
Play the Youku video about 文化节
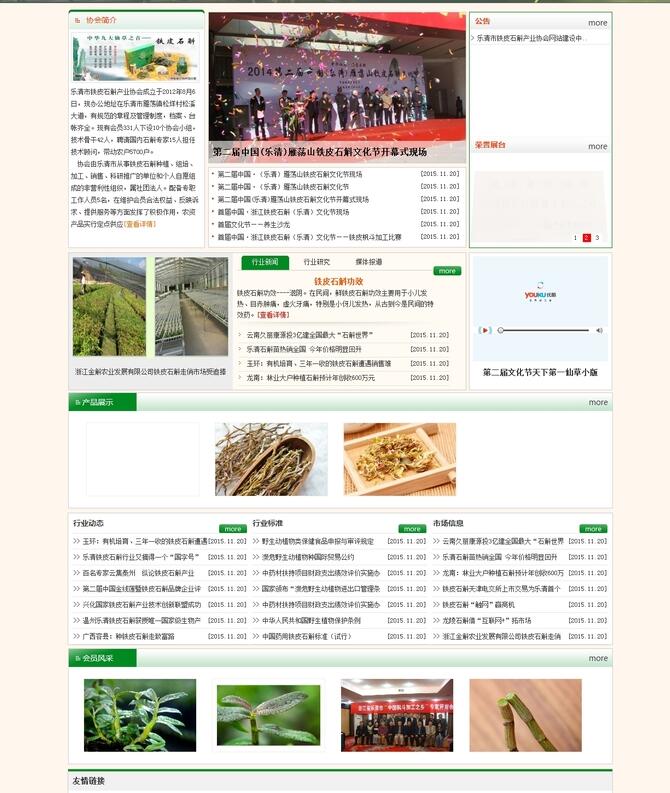[x=484, y=330]
